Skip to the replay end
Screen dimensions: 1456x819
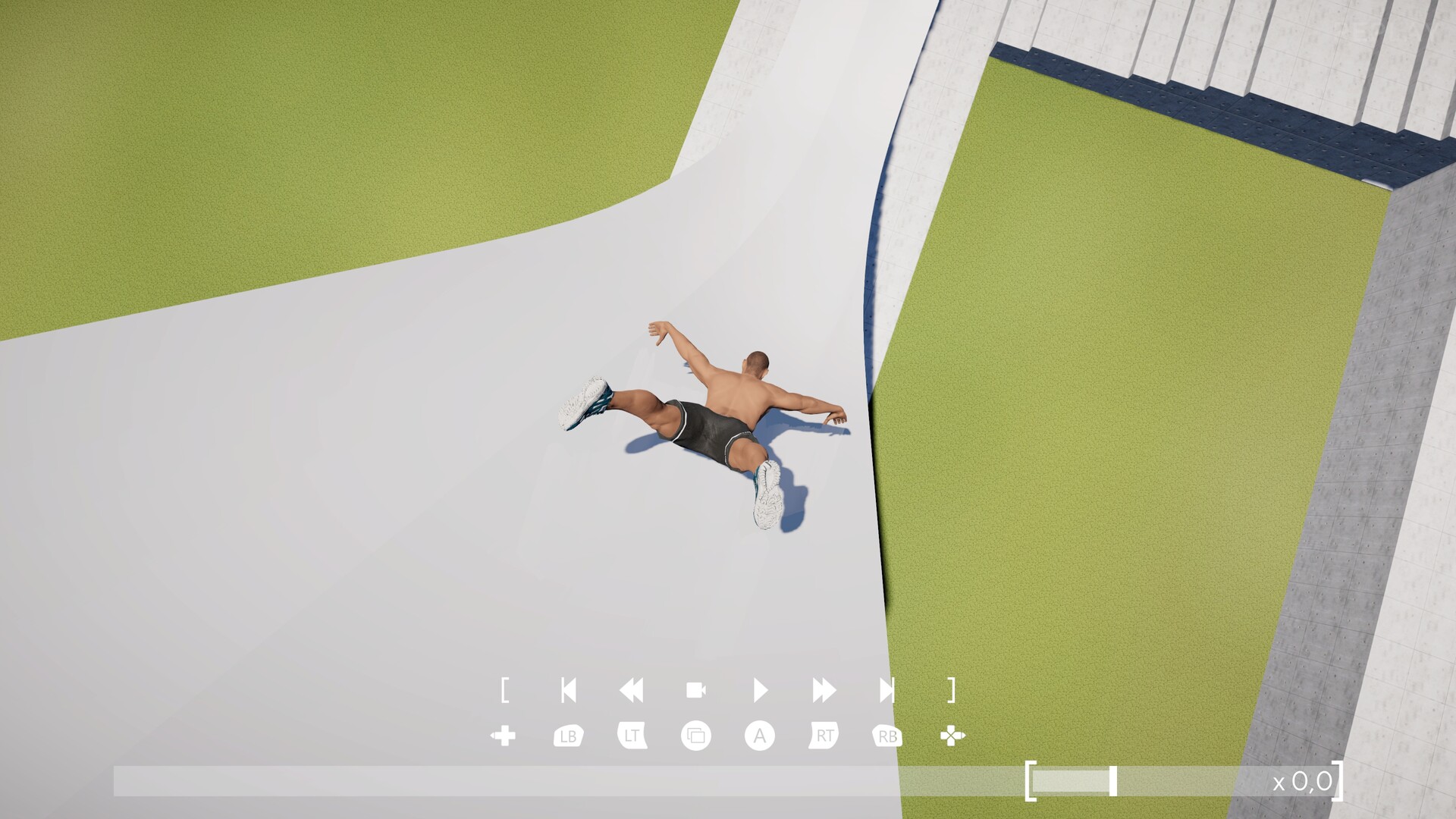[886, 690]
